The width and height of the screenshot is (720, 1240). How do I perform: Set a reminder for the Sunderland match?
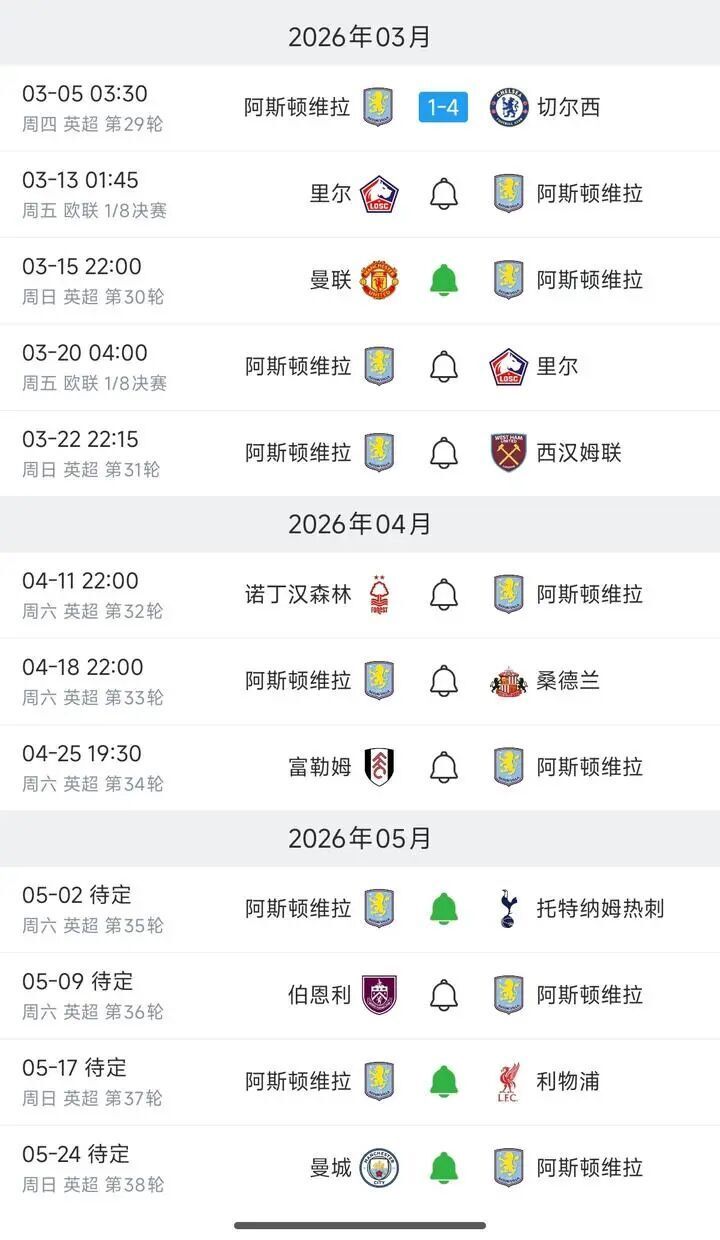pos(444,681)
